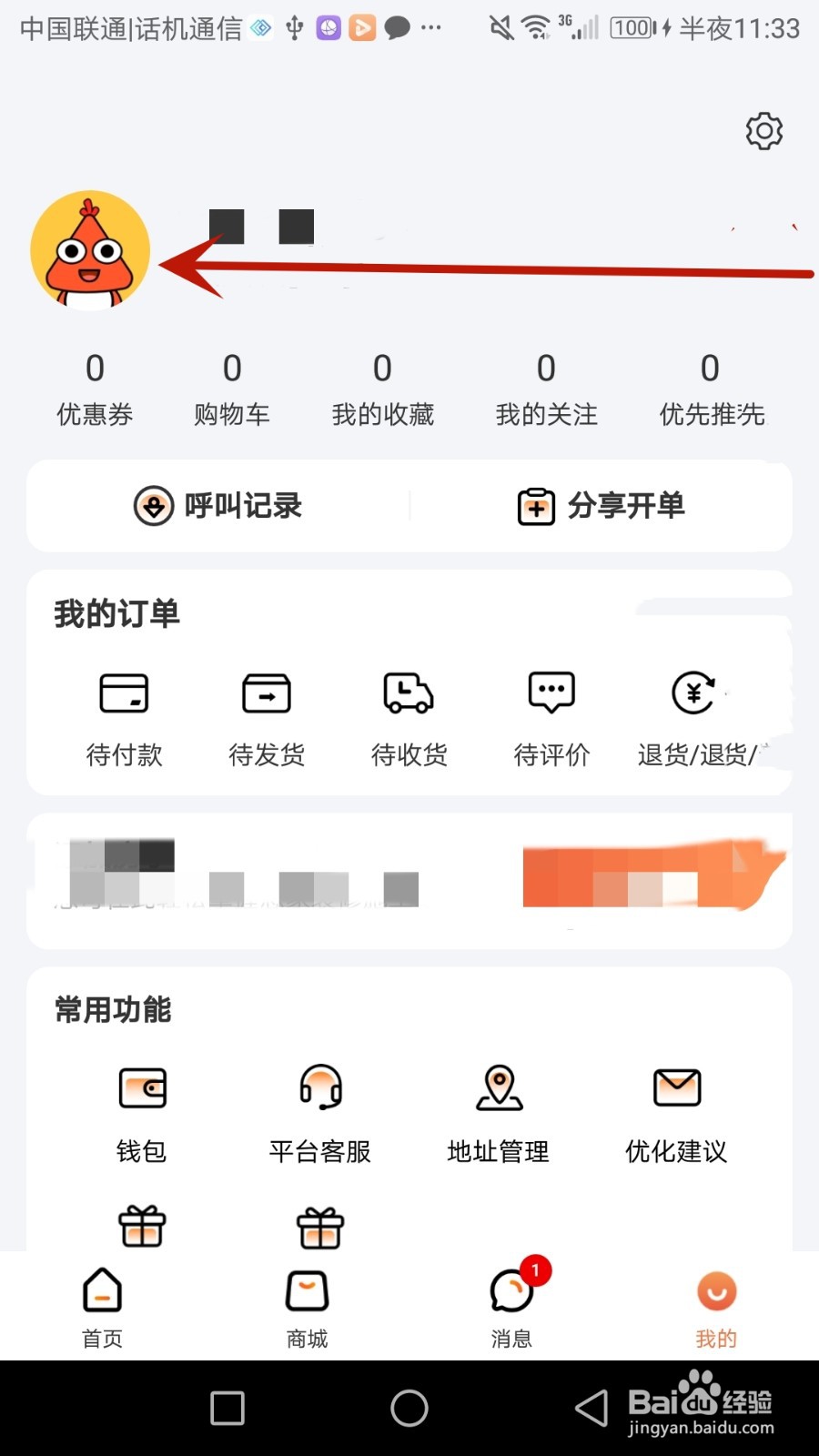This screenshot has height=1456, width=819.
Task: Check your 我的收藏 favorites
Action: pyautogui.click(x=382, y=387)
